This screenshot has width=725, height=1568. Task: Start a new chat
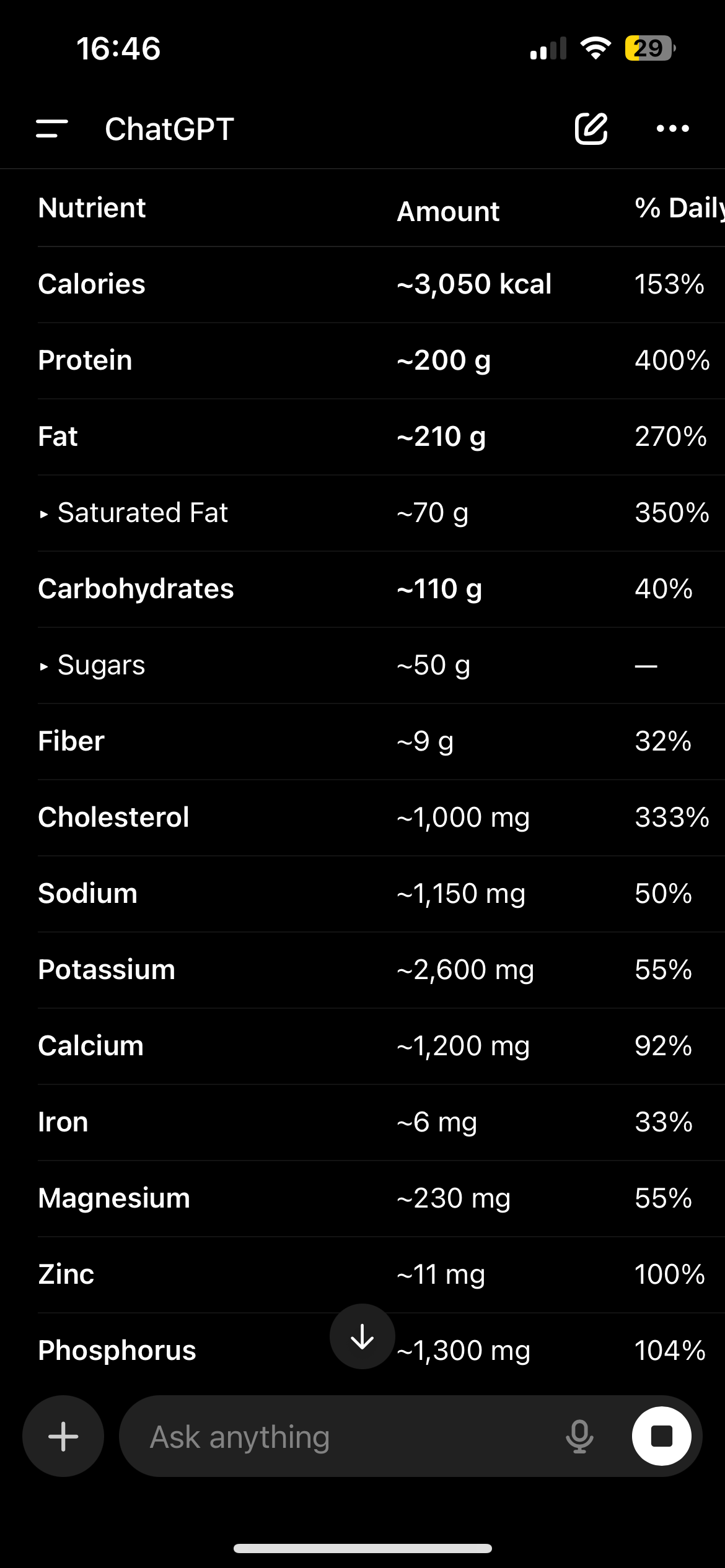(591, 129)
